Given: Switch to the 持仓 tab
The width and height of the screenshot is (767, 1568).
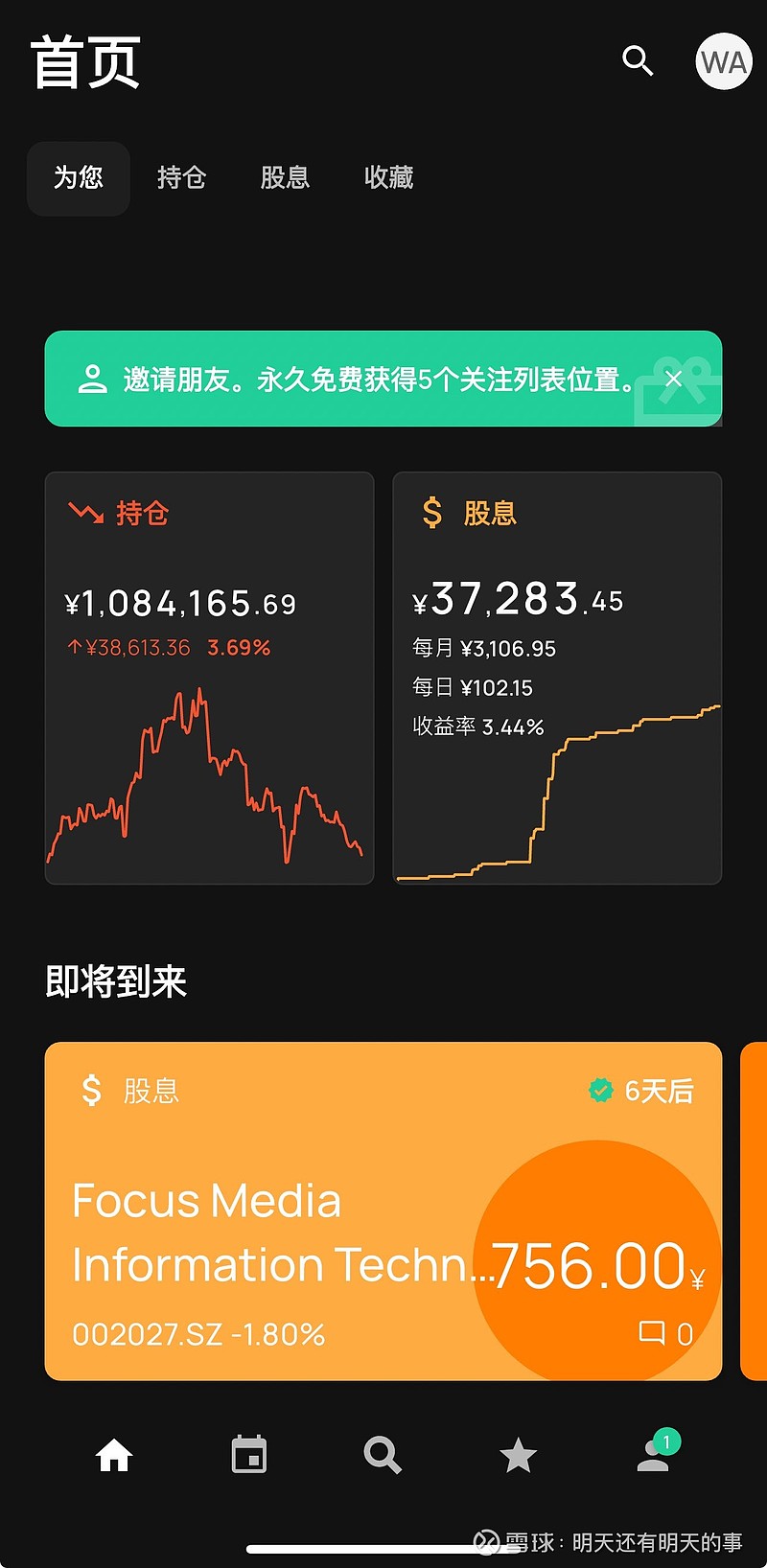Looking at the screenshot, I should 181,178.
